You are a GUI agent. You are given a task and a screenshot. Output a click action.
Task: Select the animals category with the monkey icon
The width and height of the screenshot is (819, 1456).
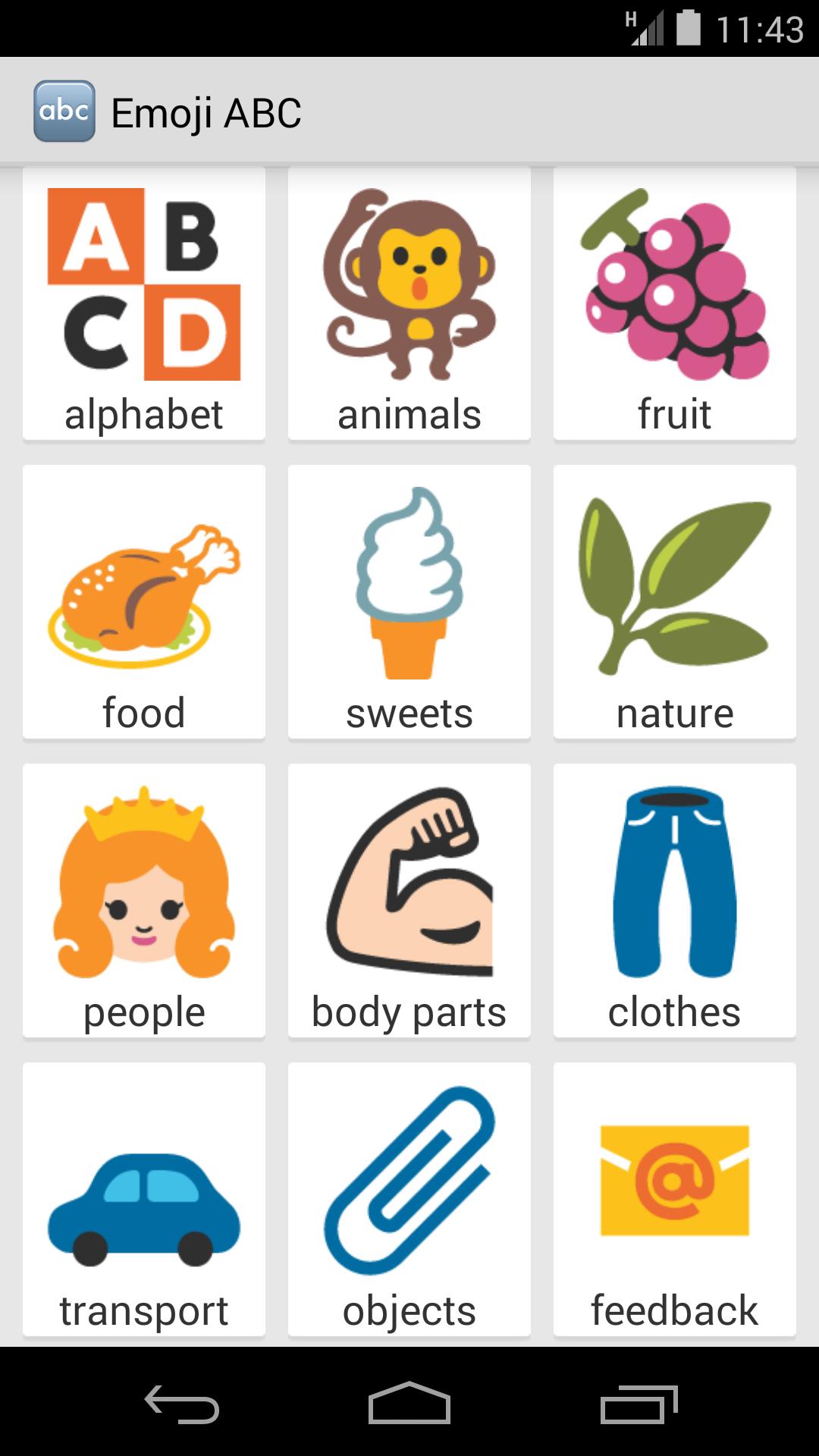pos(409,303)
